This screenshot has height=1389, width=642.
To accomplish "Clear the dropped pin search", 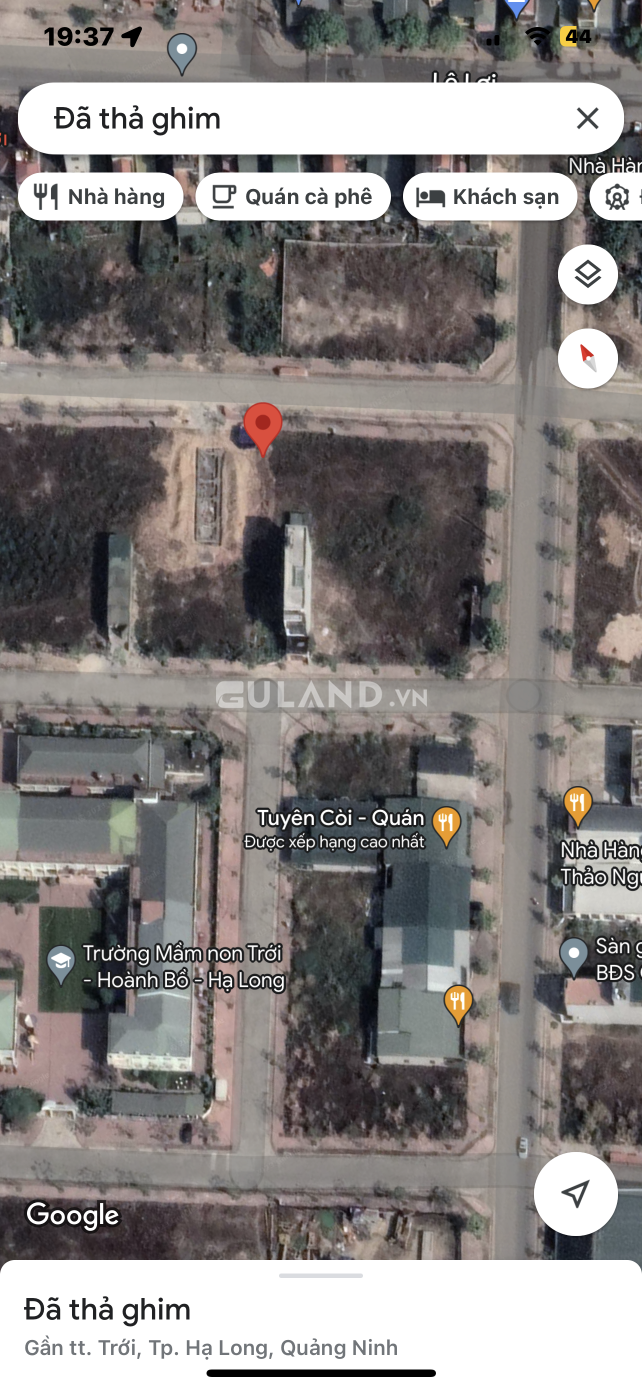I will (x=587, y=119).
